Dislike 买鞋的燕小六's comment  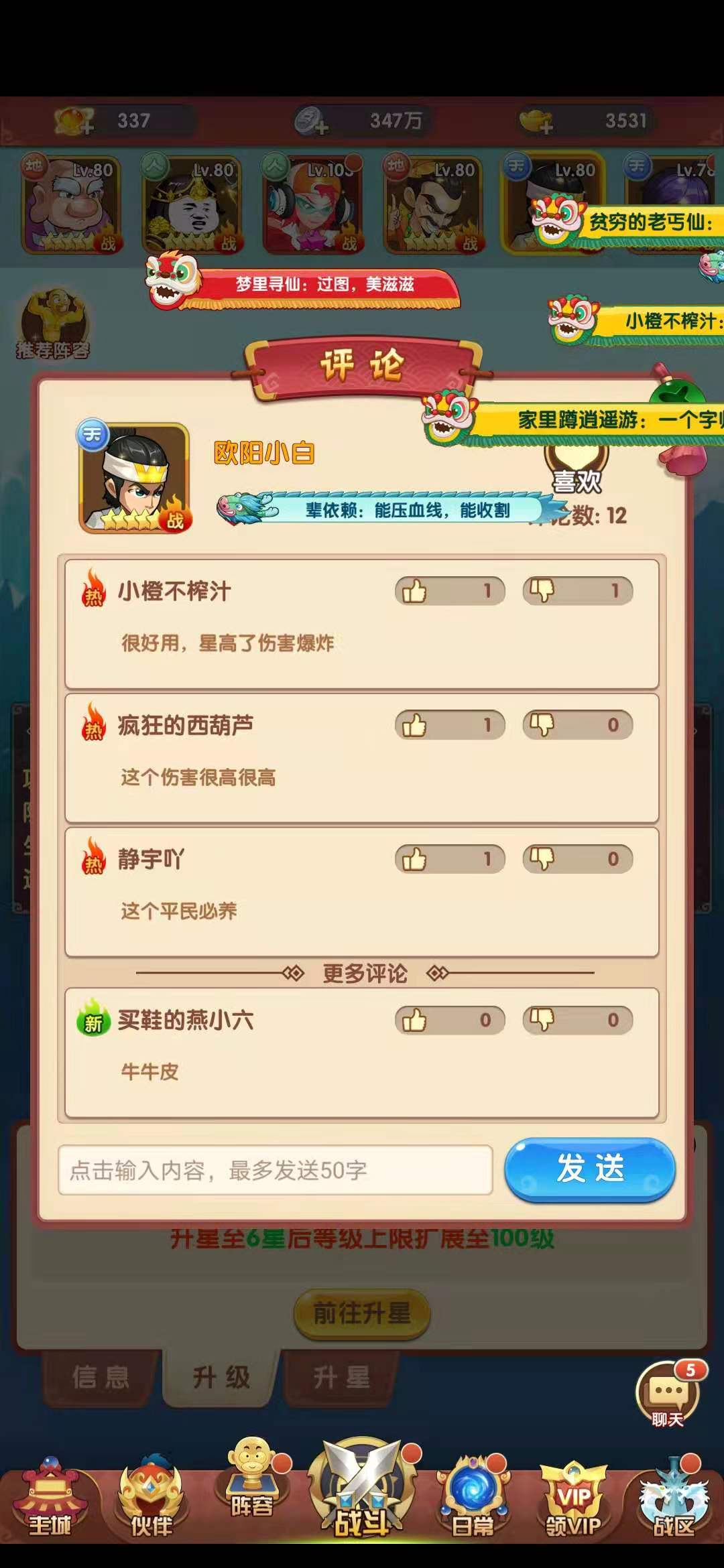click(577, 1020)
